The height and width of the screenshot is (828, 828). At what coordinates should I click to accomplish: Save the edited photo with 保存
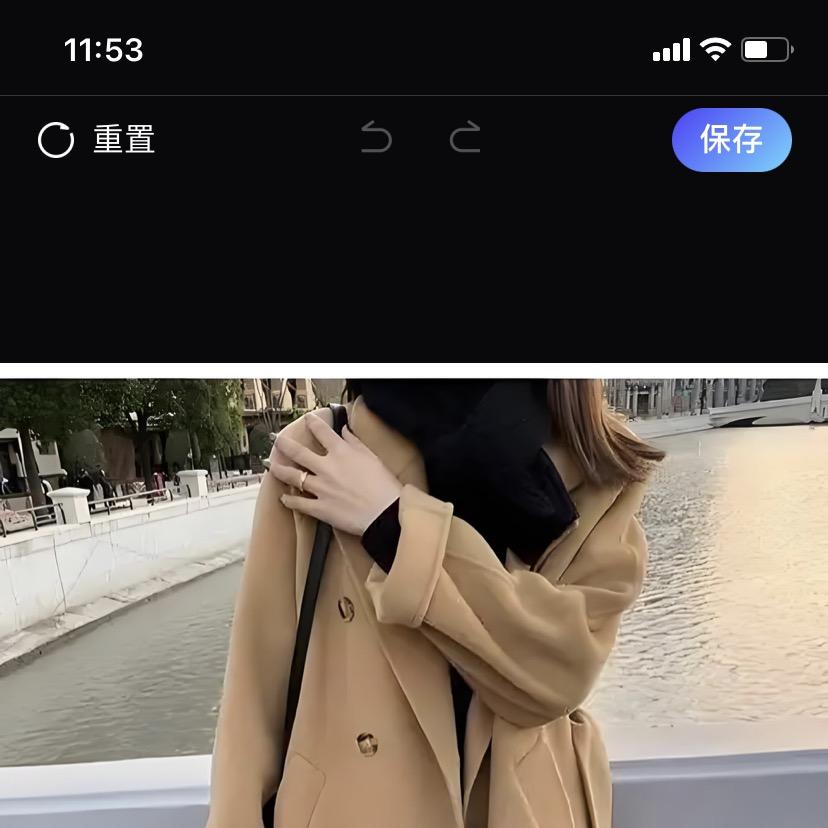[731, 140]
